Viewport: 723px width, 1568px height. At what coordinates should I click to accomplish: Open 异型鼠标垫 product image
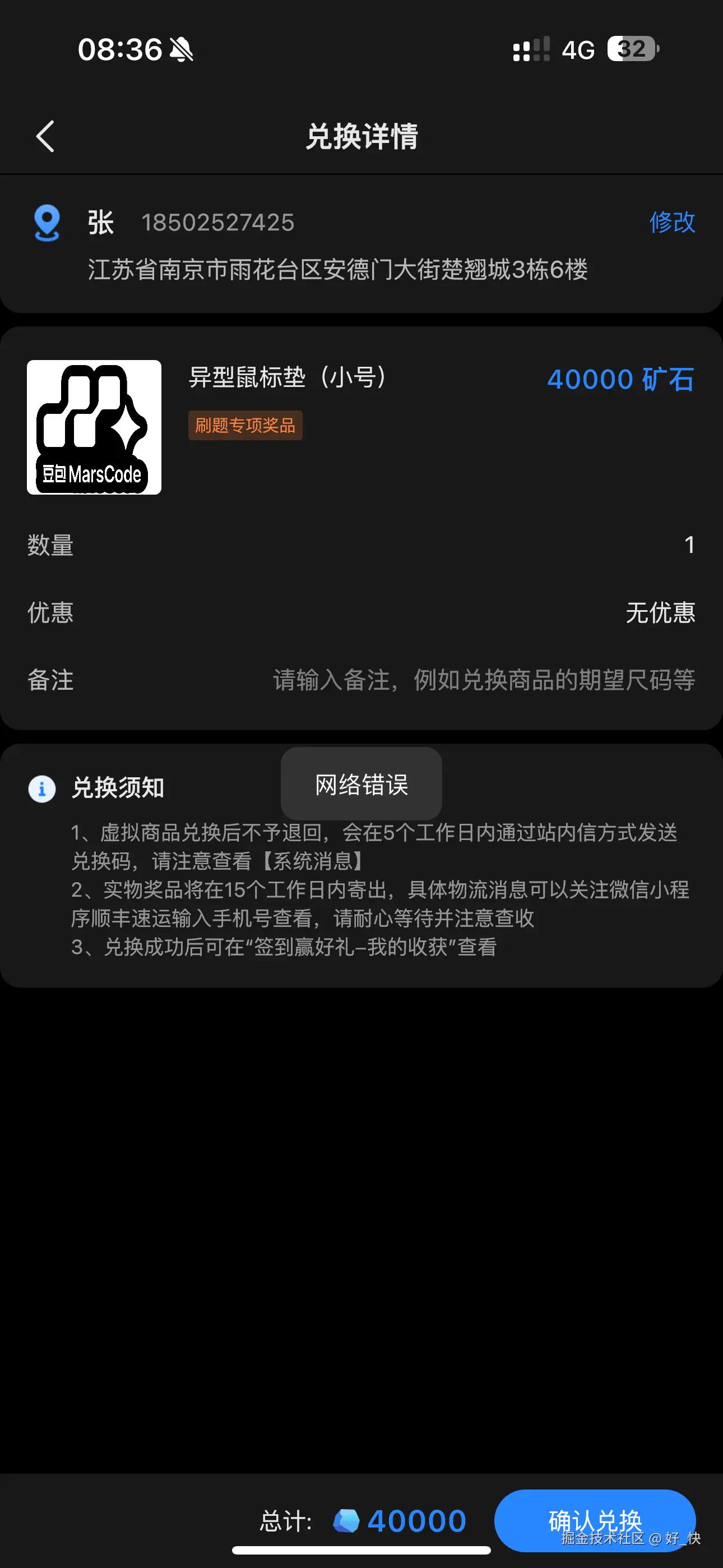(x=94, y=427)
